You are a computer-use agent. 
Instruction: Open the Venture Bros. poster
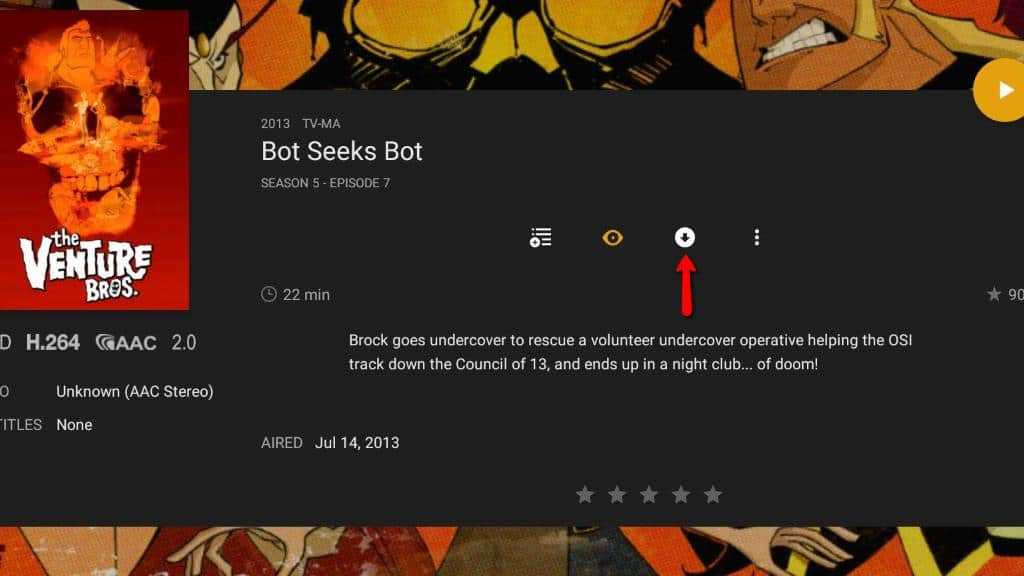point(94,160)
